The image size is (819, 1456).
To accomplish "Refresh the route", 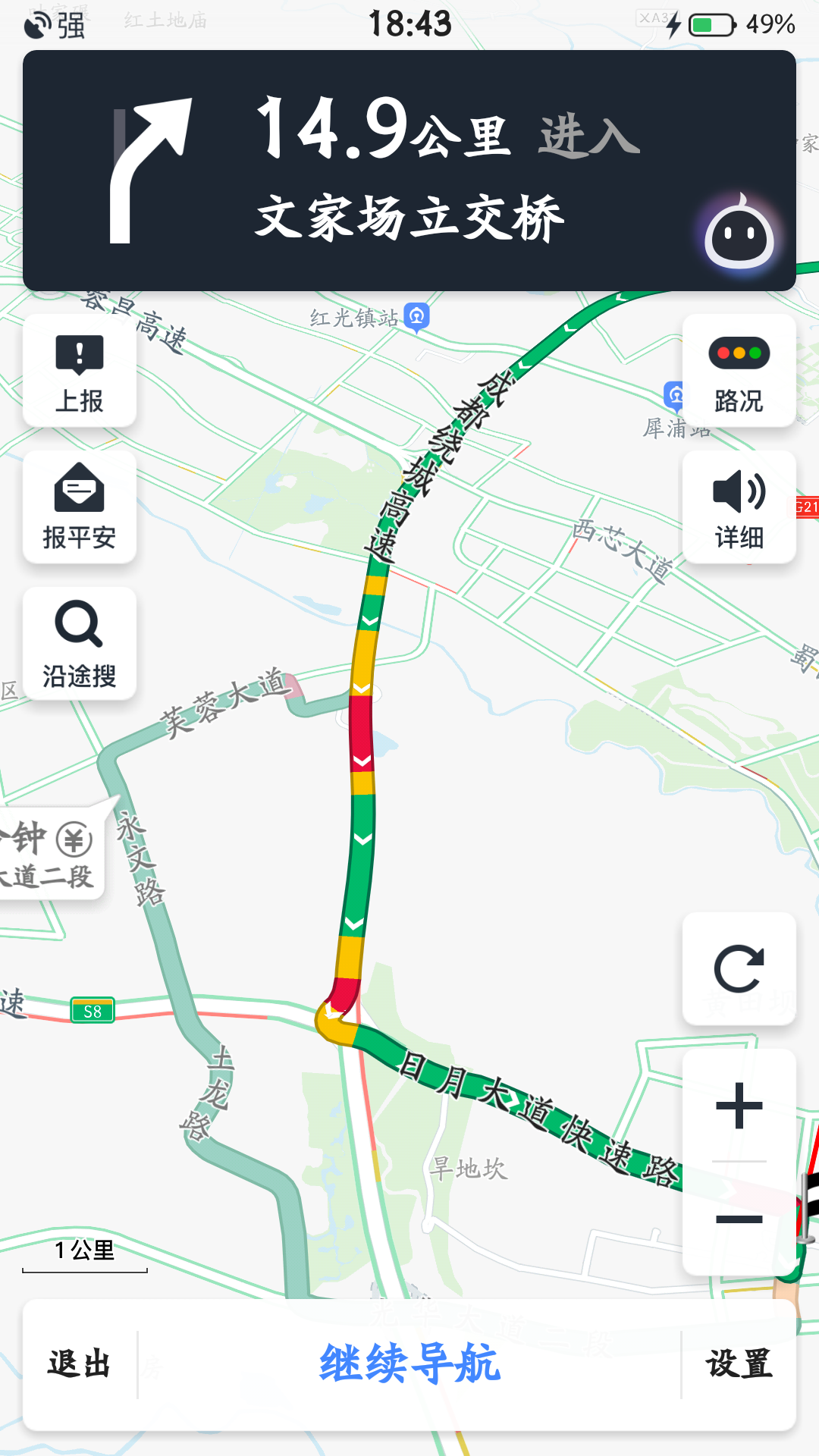I will [x=739, y=968].
